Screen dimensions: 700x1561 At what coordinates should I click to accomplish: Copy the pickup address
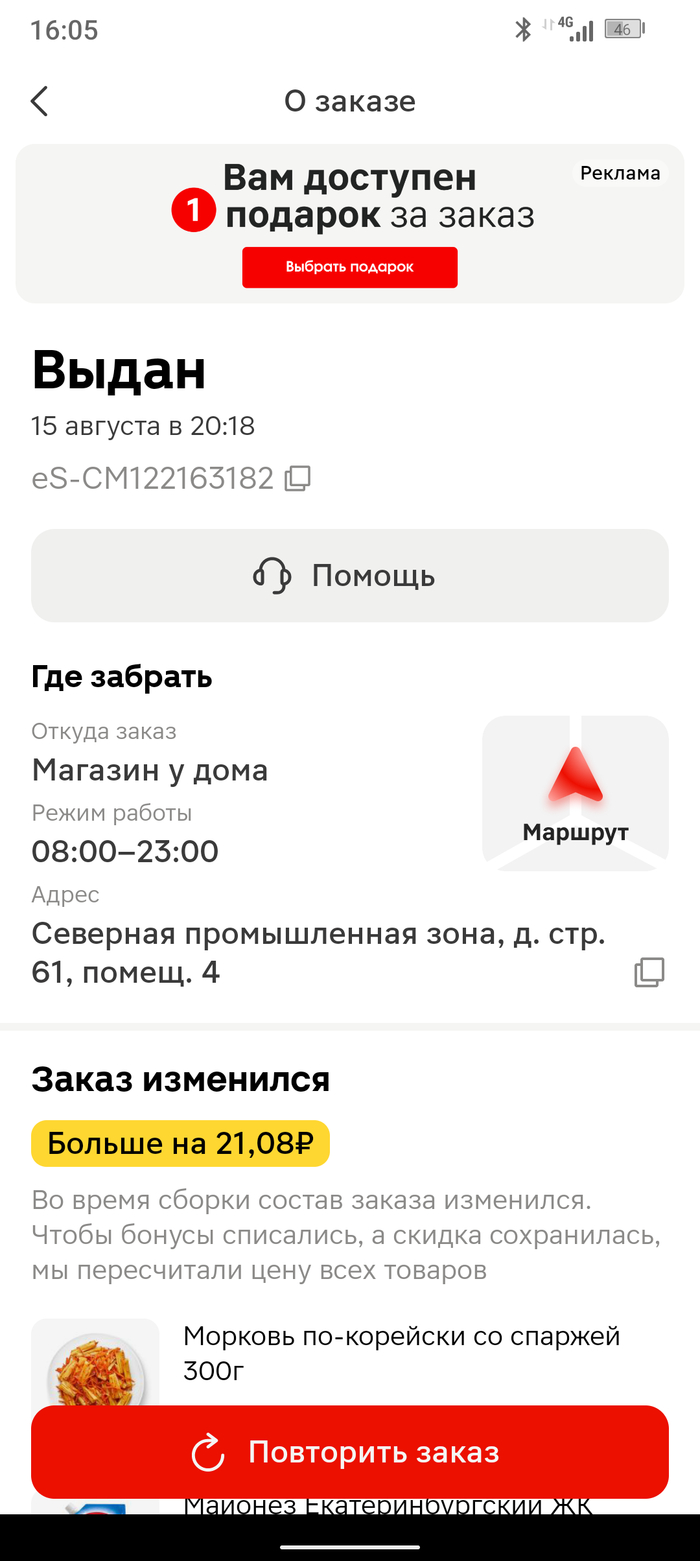point(649,972)
